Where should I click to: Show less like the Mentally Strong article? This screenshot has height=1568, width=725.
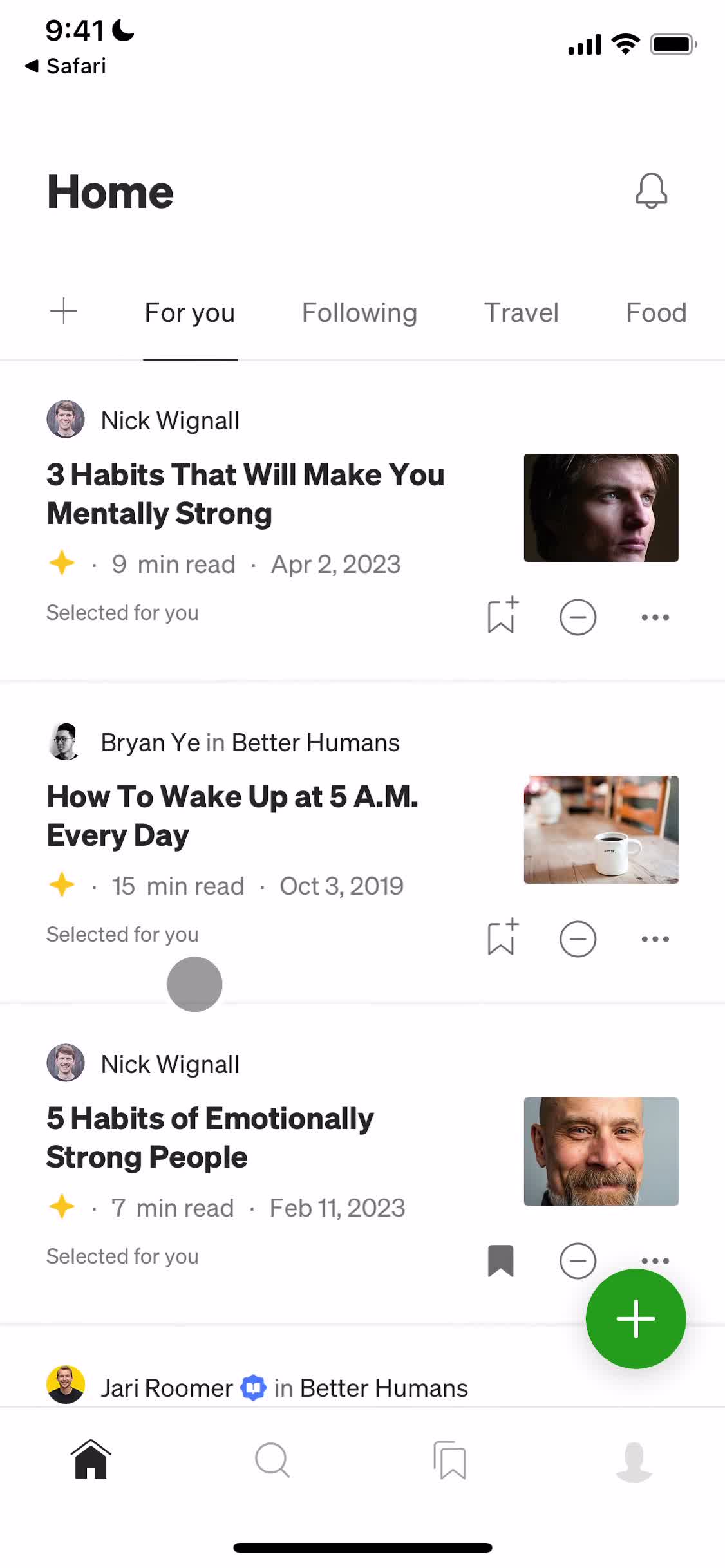click(578, 617)
